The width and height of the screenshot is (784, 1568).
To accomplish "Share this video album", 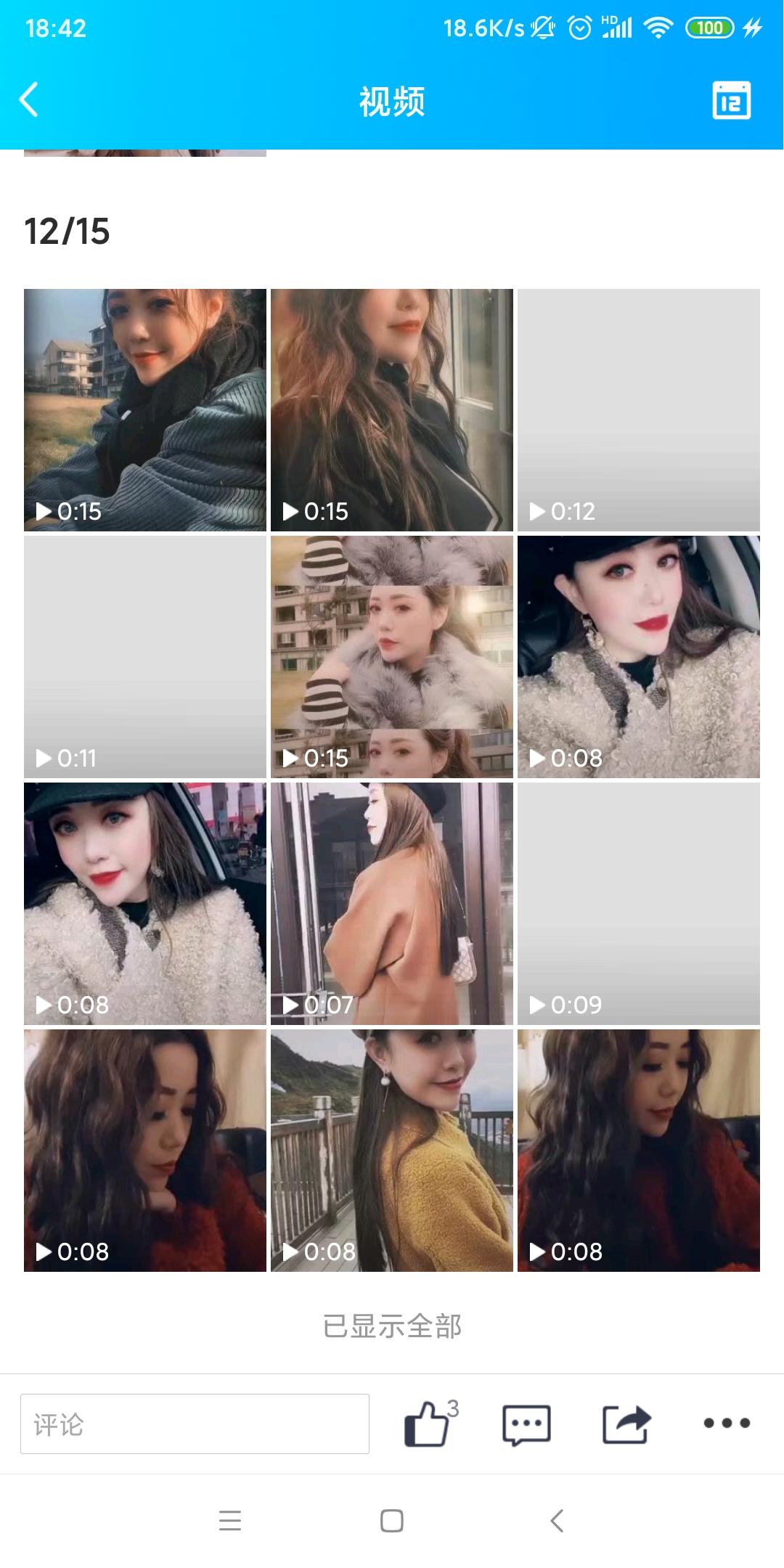I will (x=626, y=1424).
